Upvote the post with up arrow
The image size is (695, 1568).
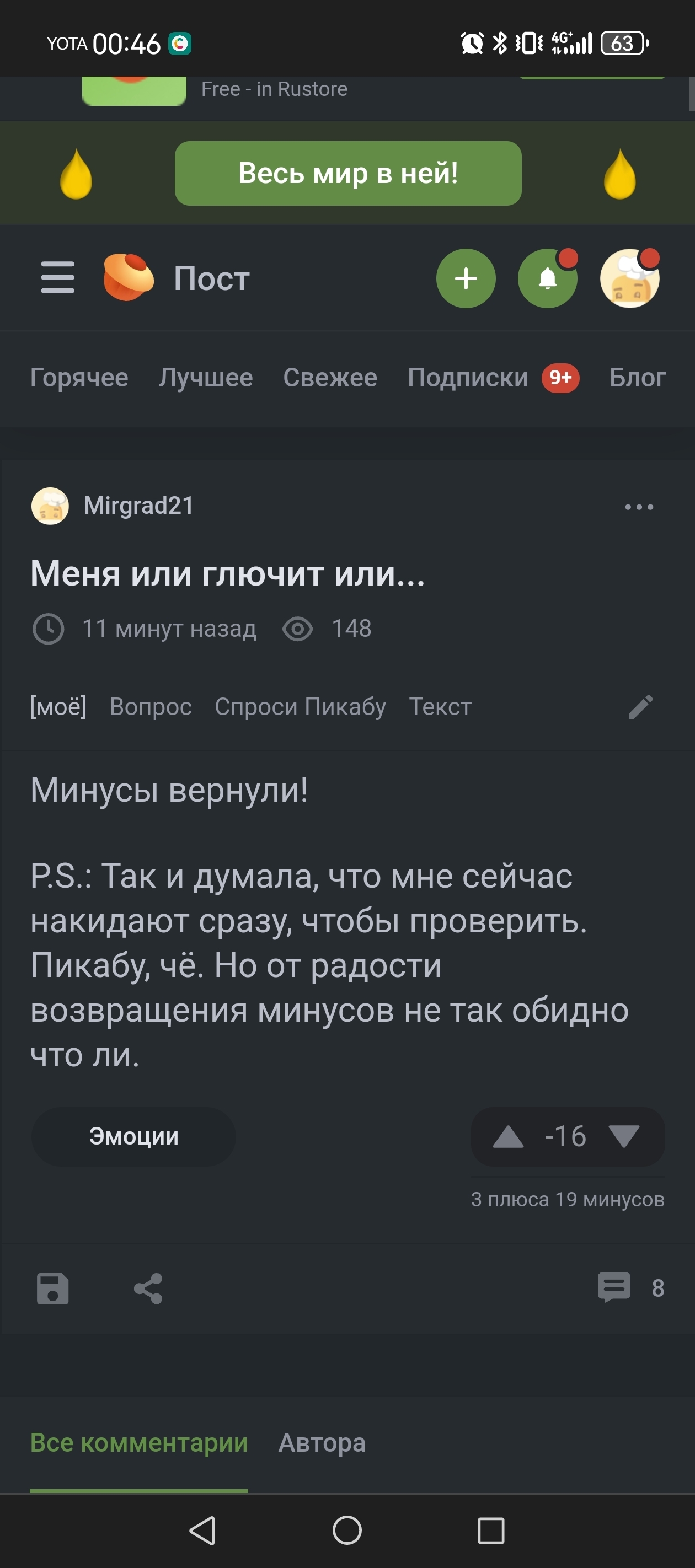point(508,1136)
